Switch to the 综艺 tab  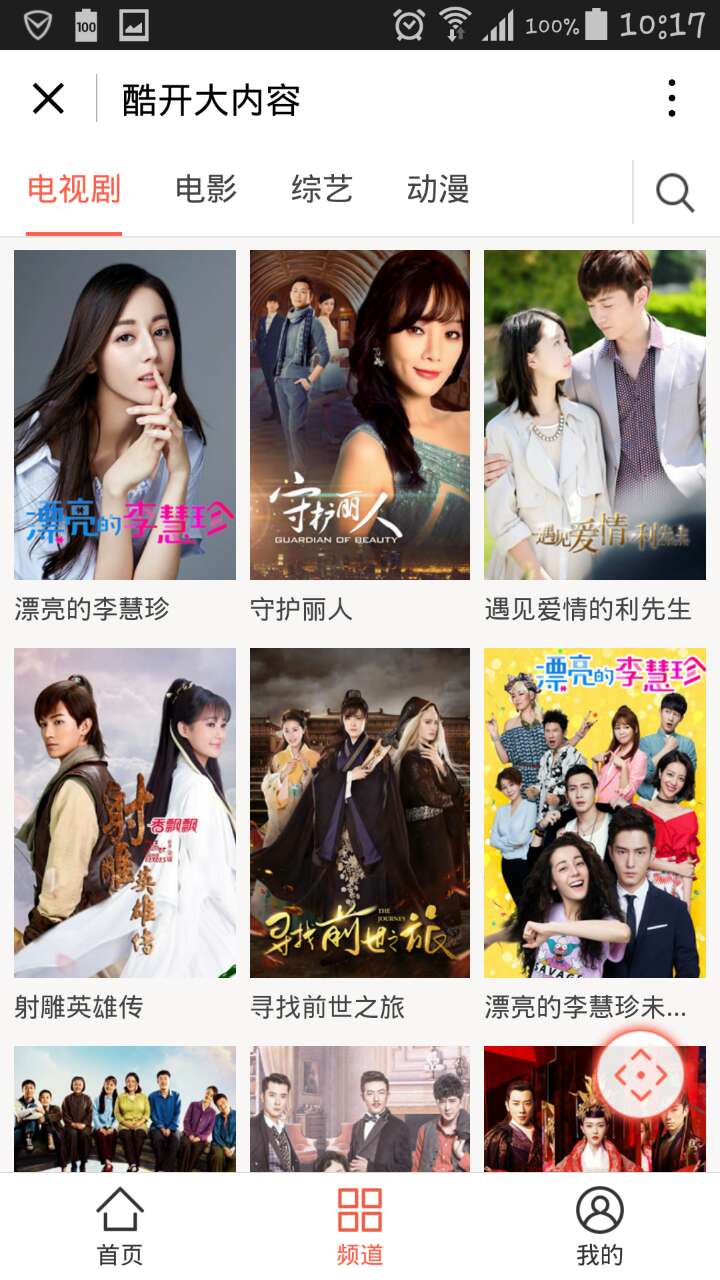(322, 189)
